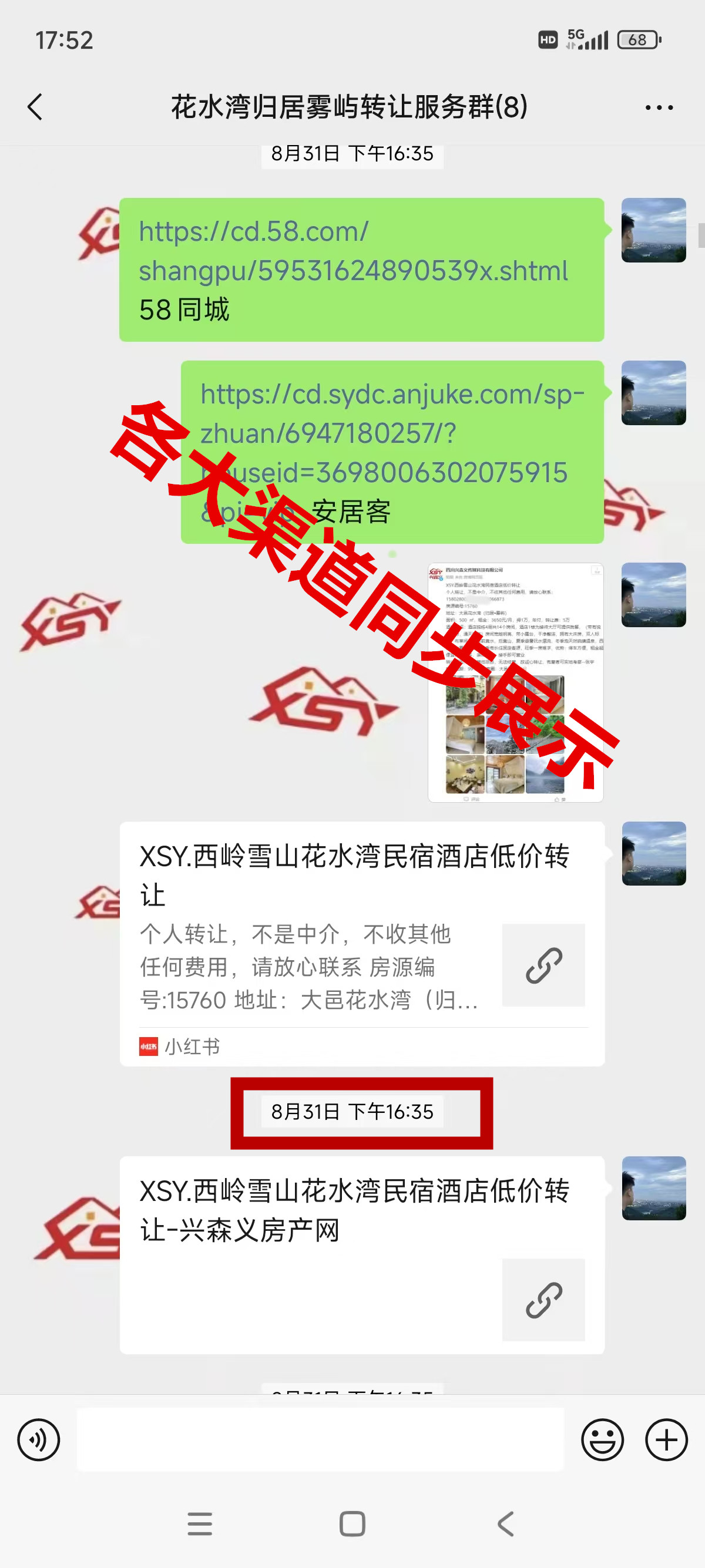Viewport: 705px width, 1568px height.
Task: Open the group chat overflow menu
Action: point(659,107)
